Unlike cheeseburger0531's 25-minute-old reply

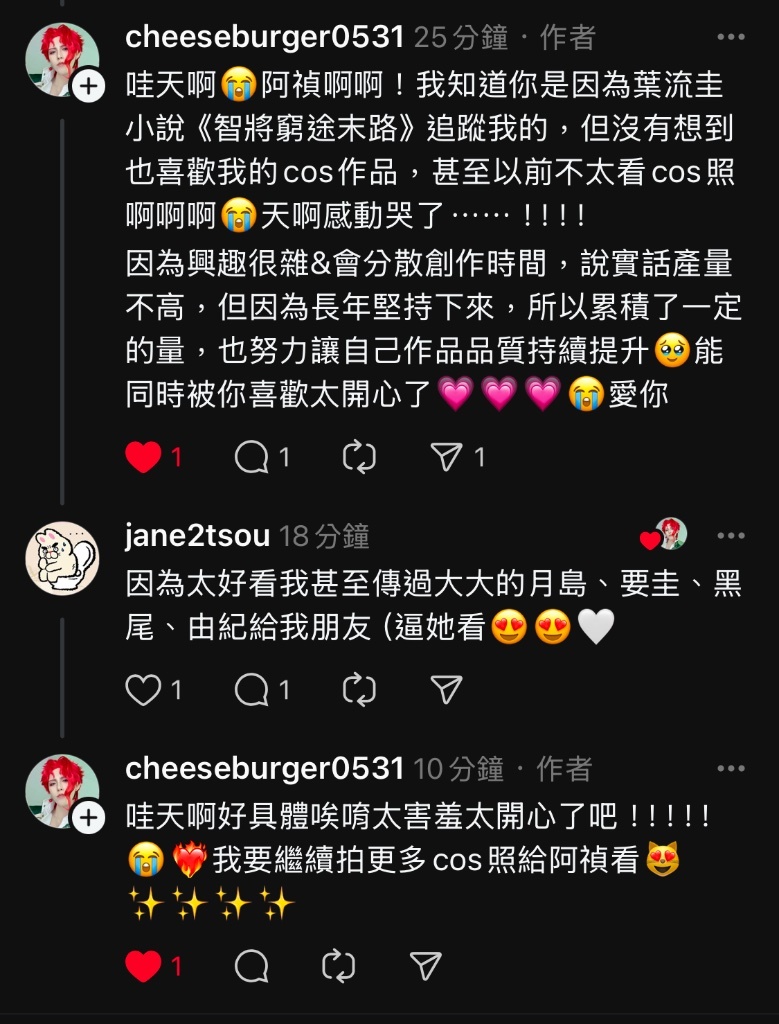tap(144, 457)
